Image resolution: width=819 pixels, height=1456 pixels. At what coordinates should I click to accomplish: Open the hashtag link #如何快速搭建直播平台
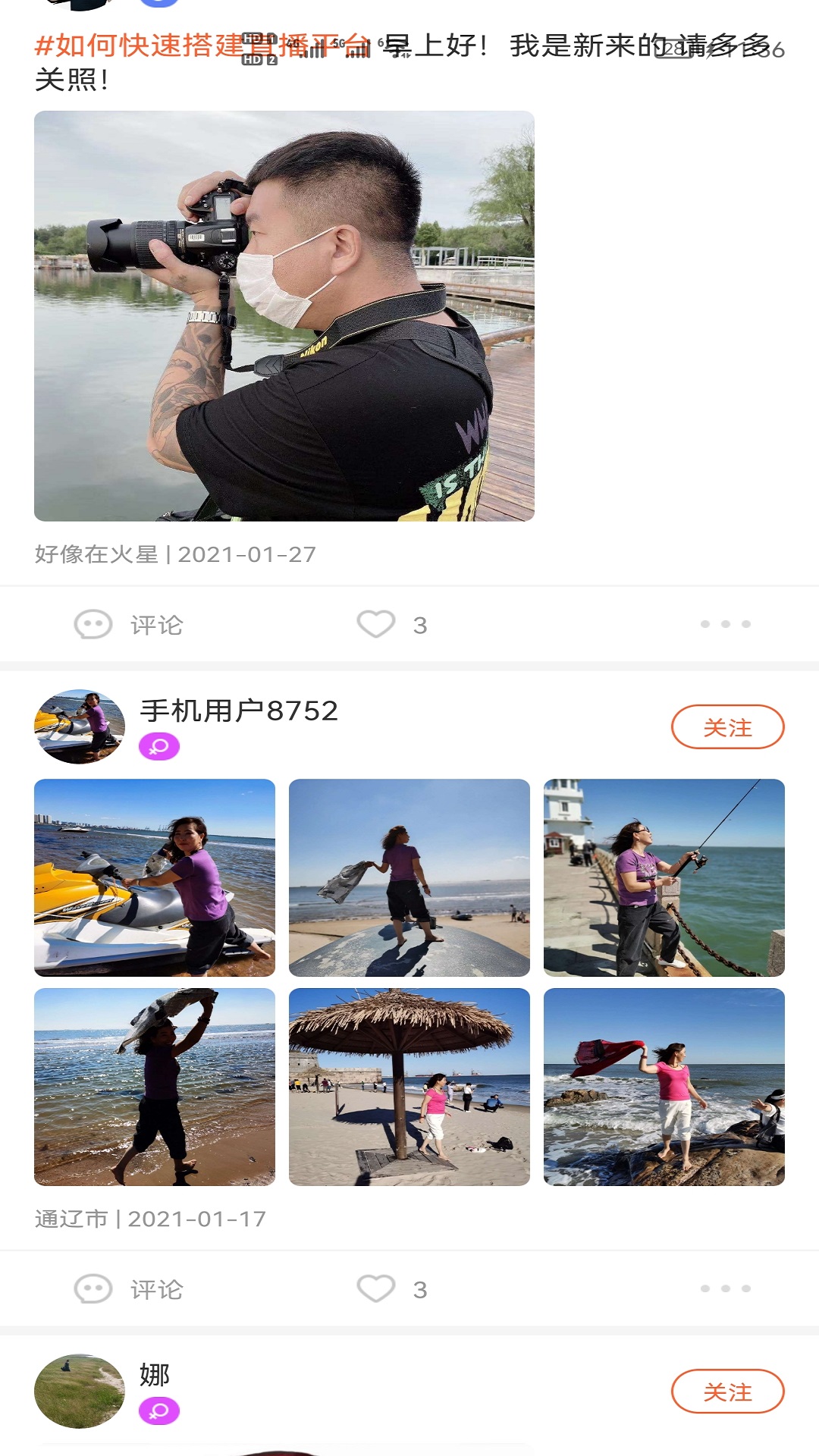pos(203,47)
